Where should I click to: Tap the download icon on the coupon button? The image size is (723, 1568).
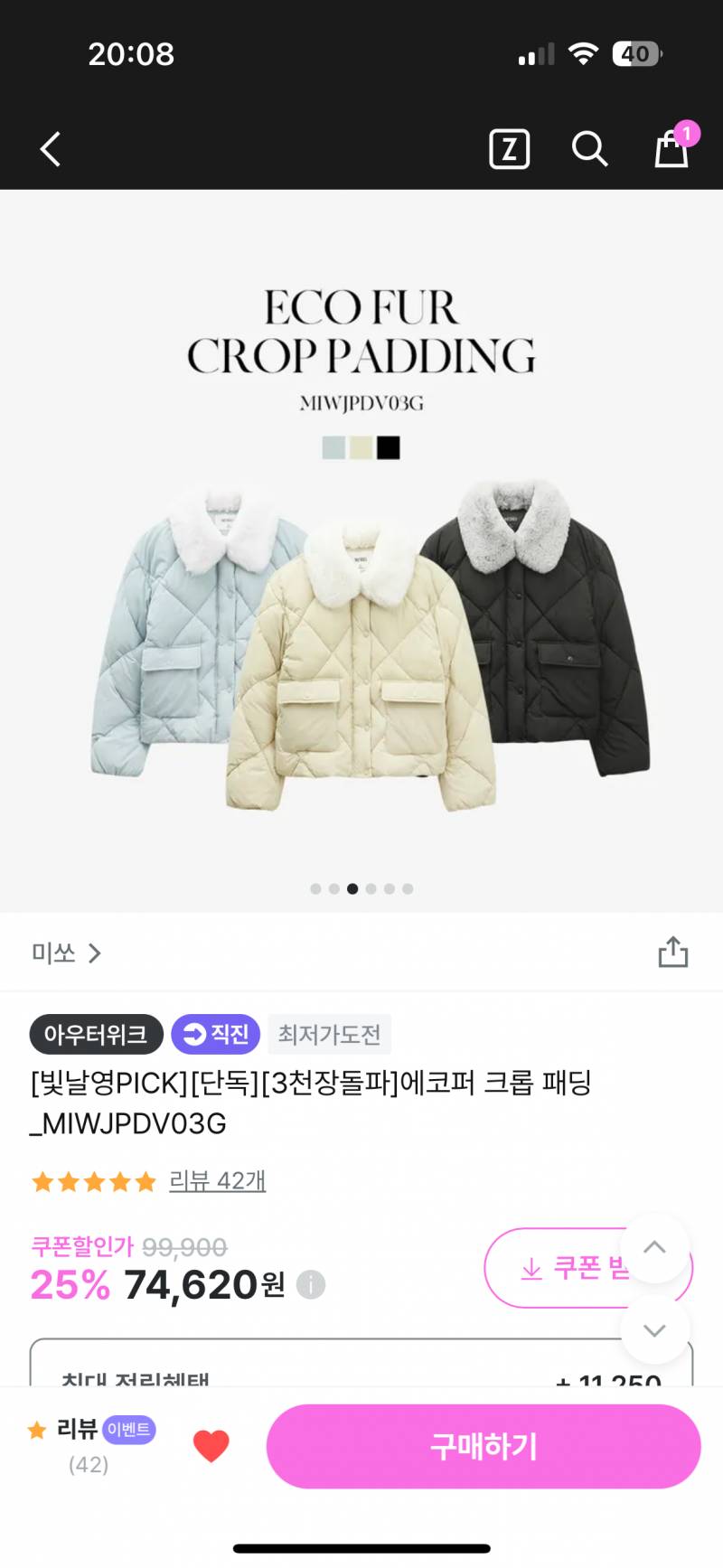click(530, 1268)
